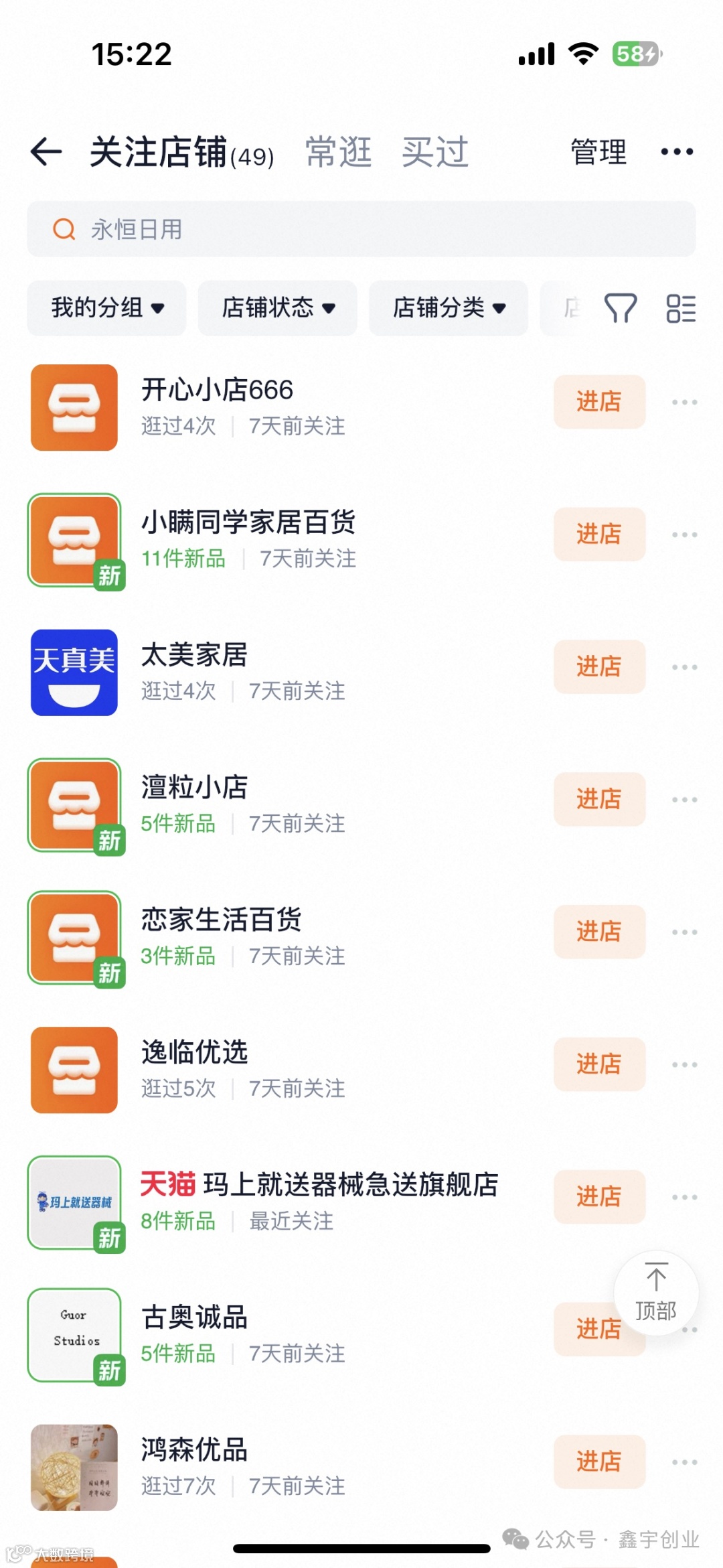Open the search magnifier in the search bar
723x1568 pixels.
click(62, 230)
